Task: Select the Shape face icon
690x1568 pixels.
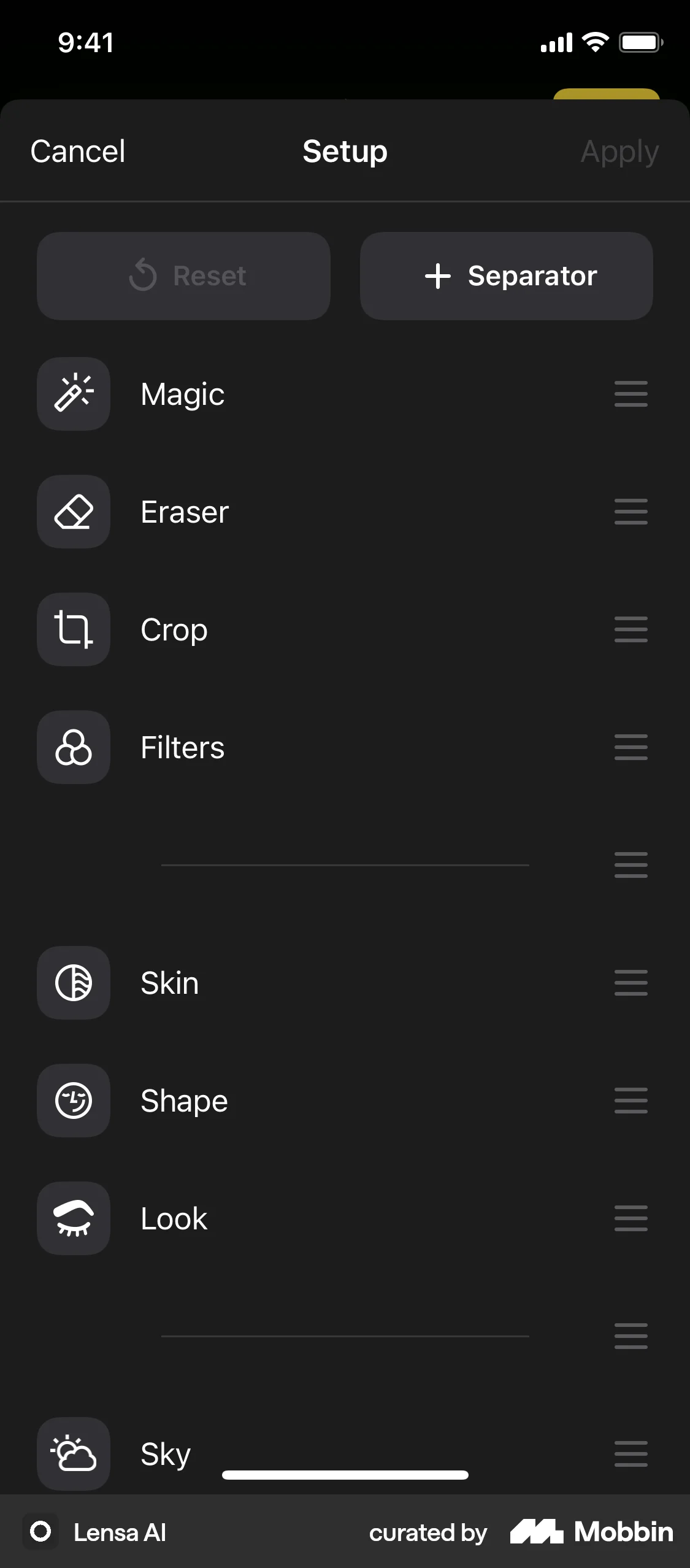Action: (73, 1101)
